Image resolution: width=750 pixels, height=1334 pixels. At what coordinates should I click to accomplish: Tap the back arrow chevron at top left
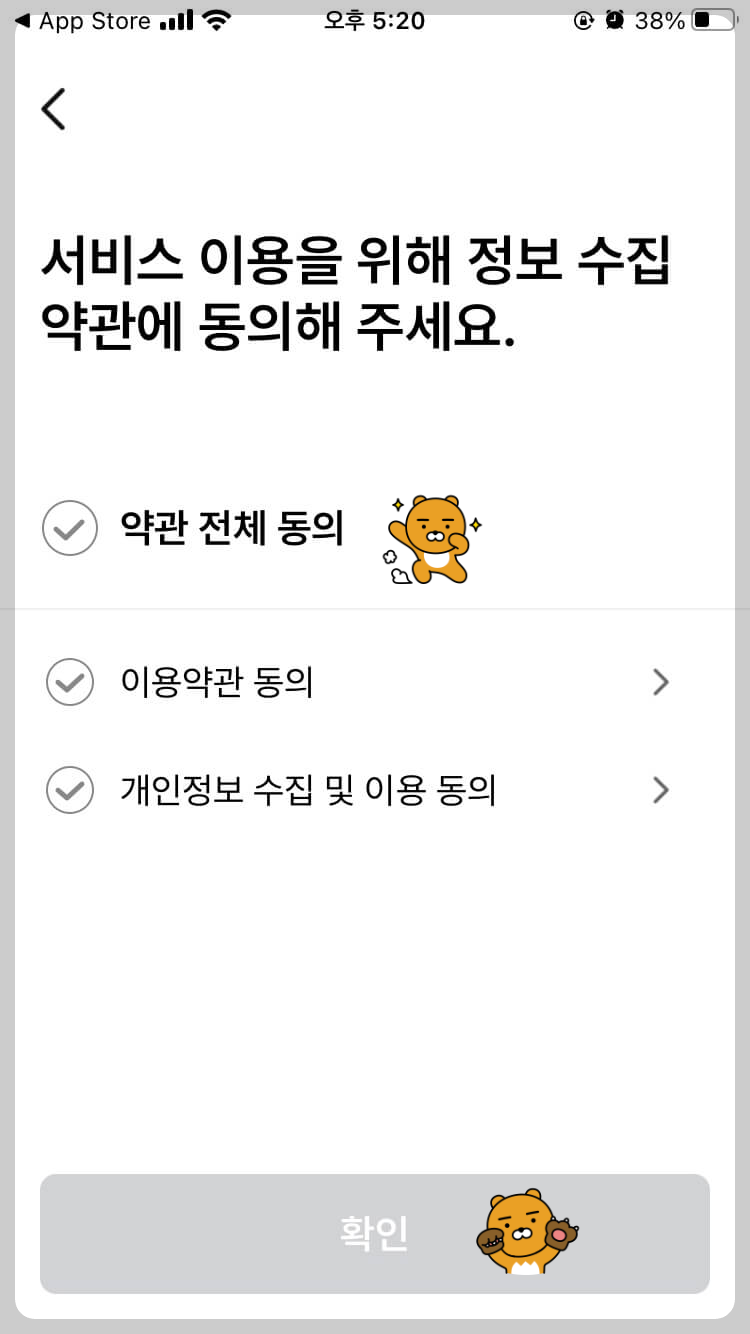54,109
